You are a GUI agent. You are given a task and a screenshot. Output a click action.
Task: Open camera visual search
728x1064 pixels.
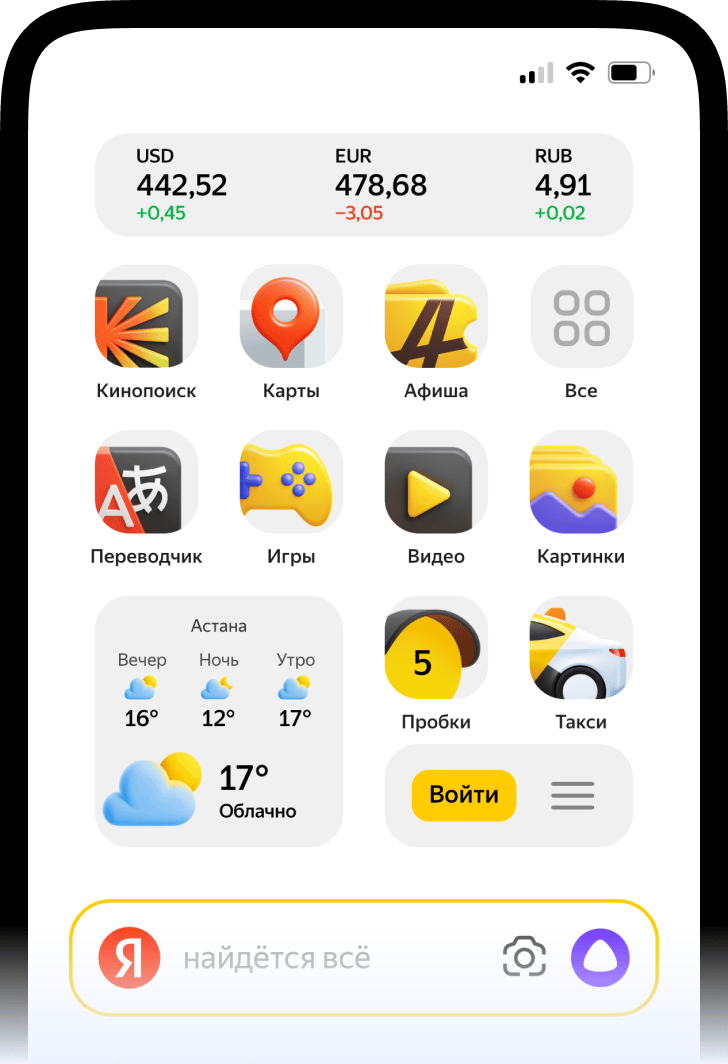tap(524, 958)
